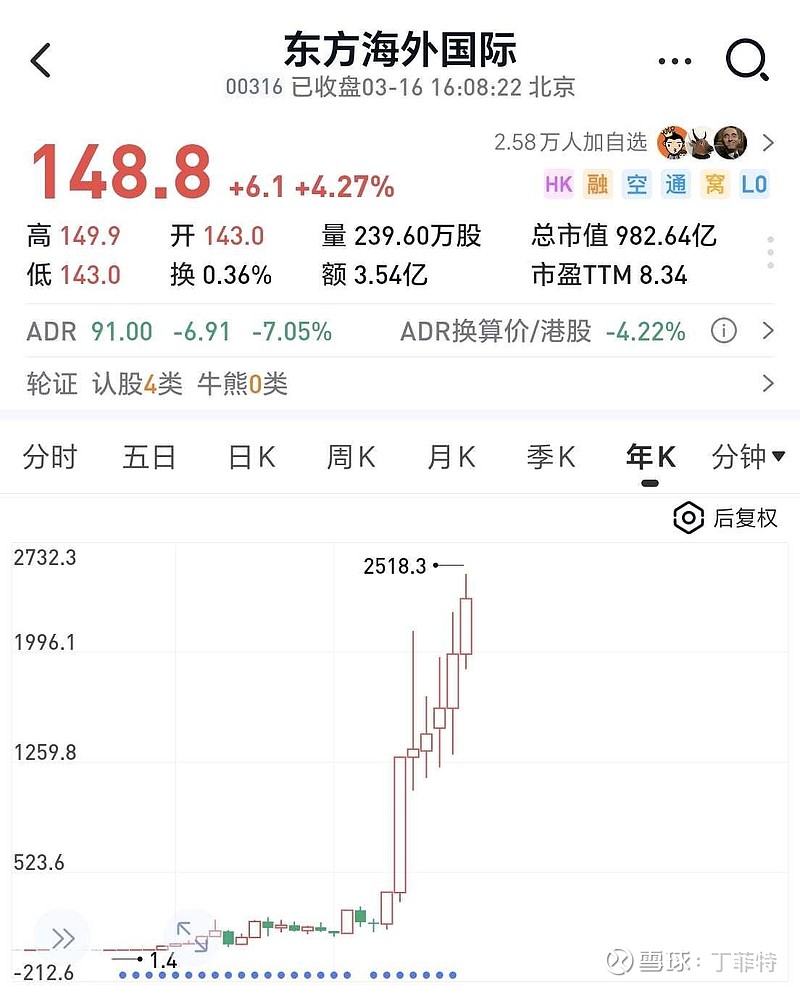Viewport: 800px width, 986px height.
Task: Select the 月K monthly candlestick tab
Action: (449, 457)
